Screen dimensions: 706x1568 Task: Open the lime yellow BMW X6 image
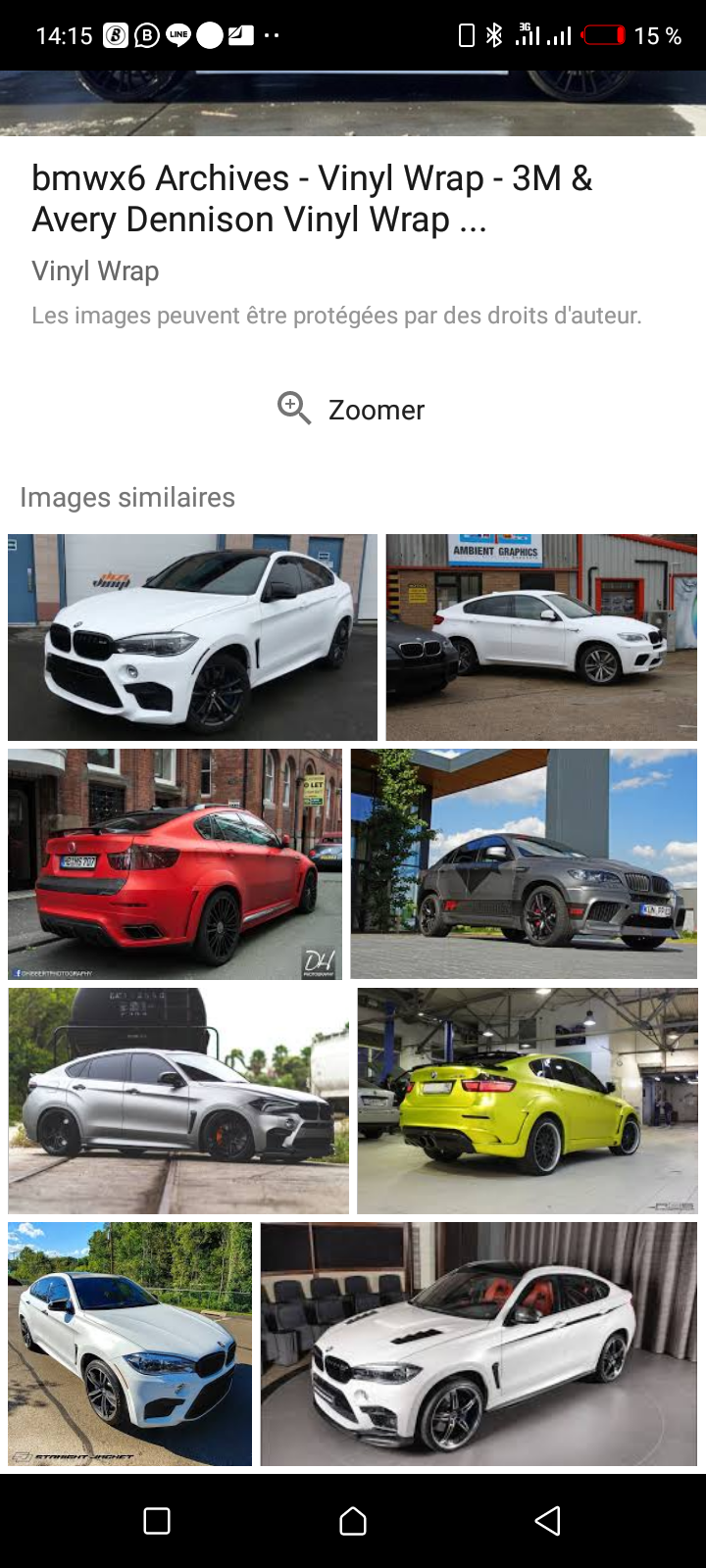tap(528, 1101)
